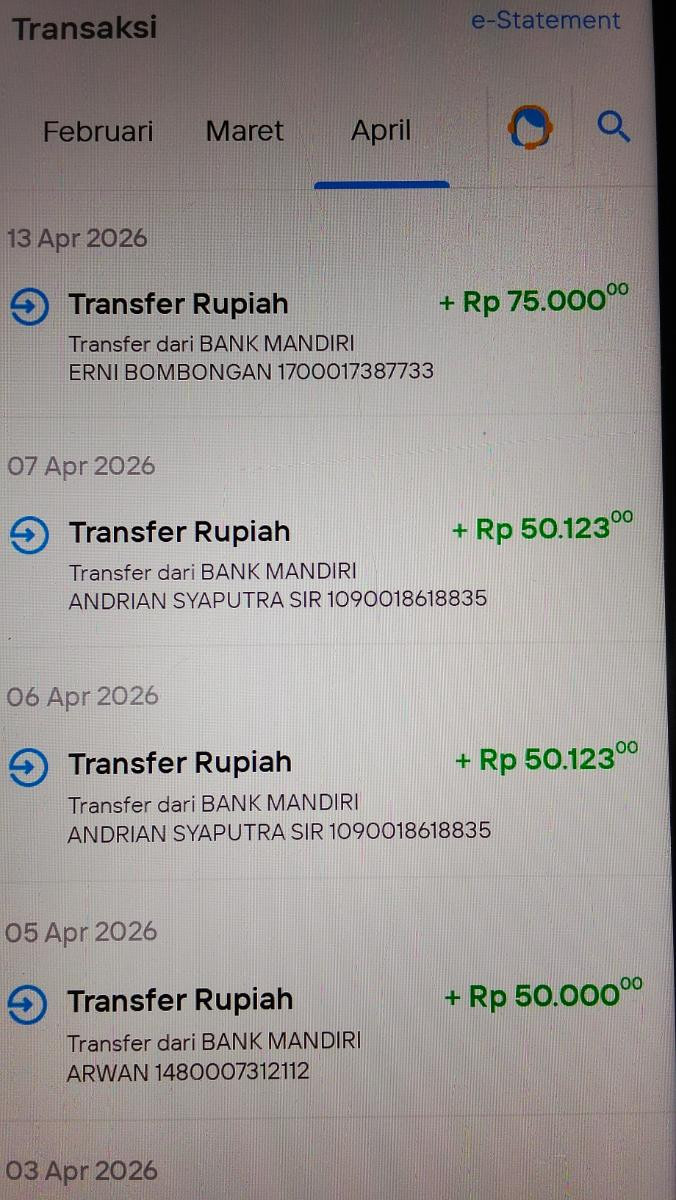This screenshot has width=676, height=1200.
Task: Open the Rp 75.000 transfer from ERNI BOMBONGAN
Action: click(x=330, y=336)
